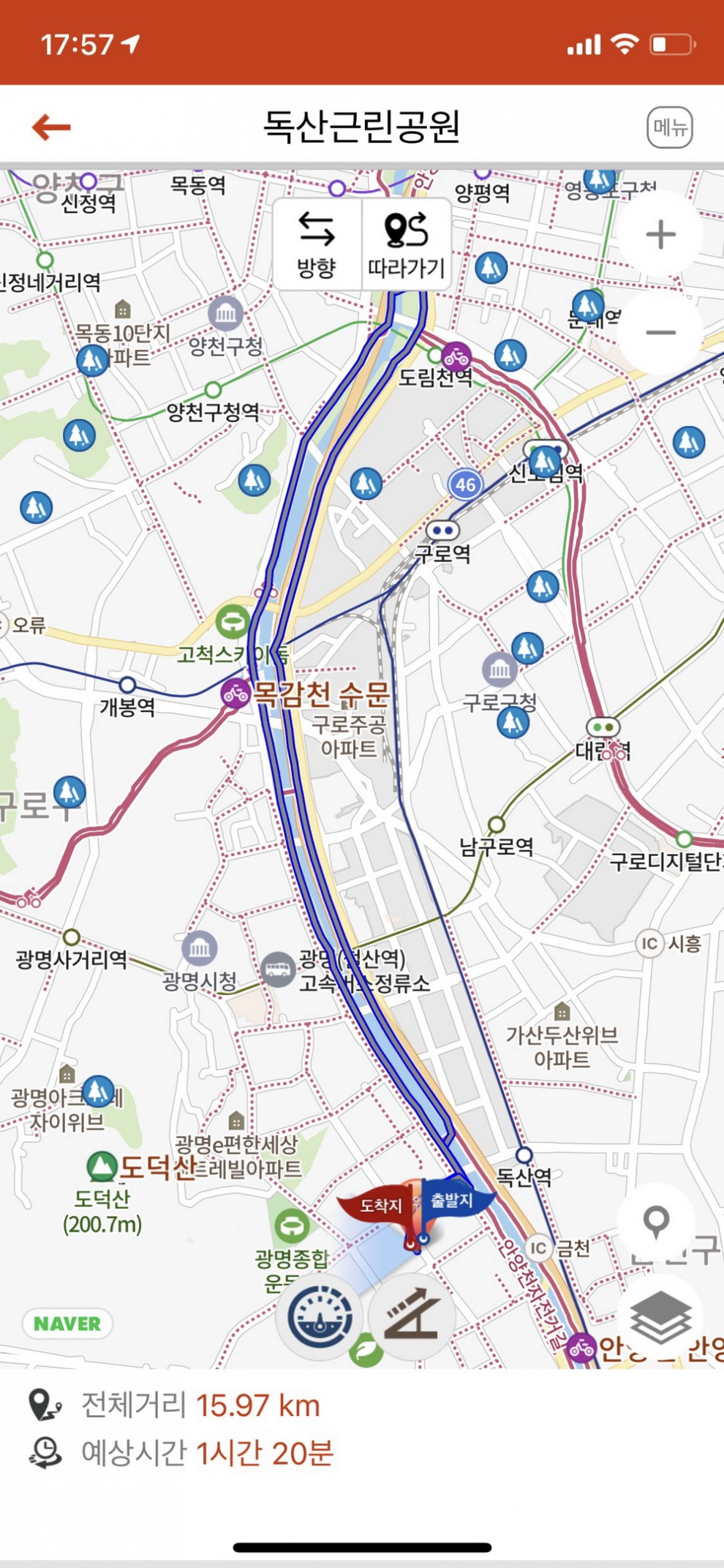724x1568 pixels.
Task: Zoom in the map with plus
Action: [x=660, y=235]
